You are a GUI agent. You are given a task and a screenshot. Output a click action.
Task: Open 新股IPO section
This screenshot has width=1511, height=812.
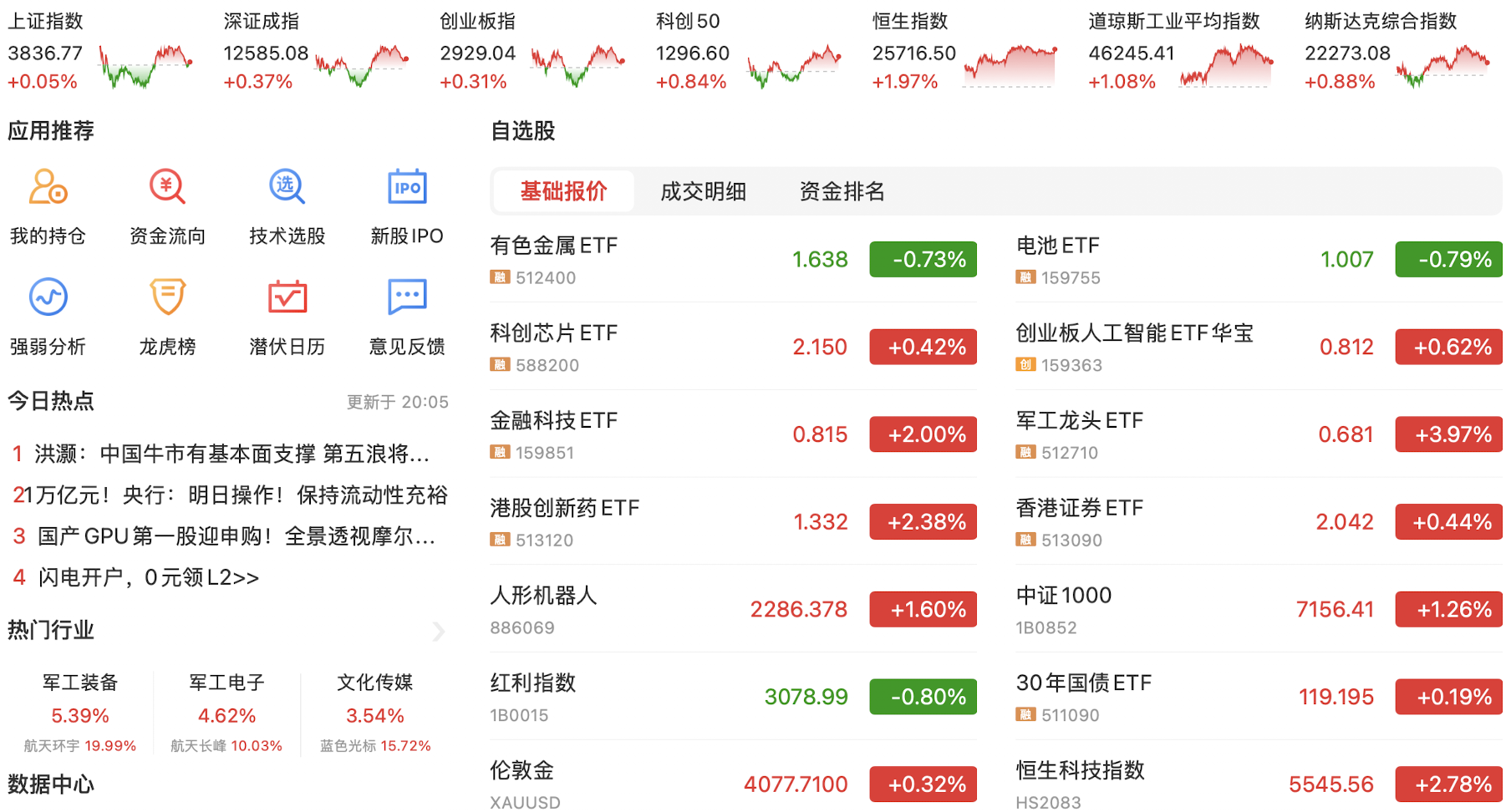click(407, 206)
